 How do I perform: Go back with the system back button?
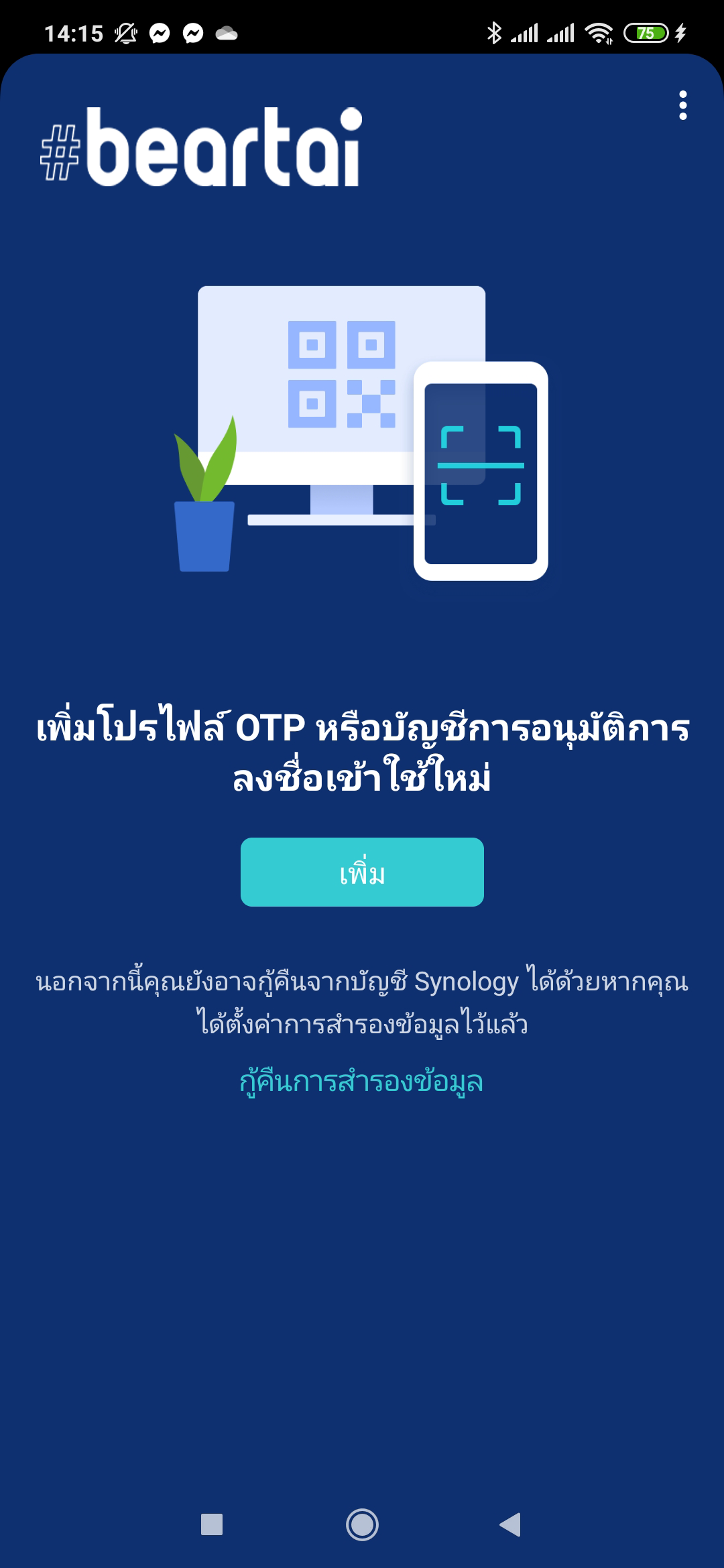tap(511, 1524)
